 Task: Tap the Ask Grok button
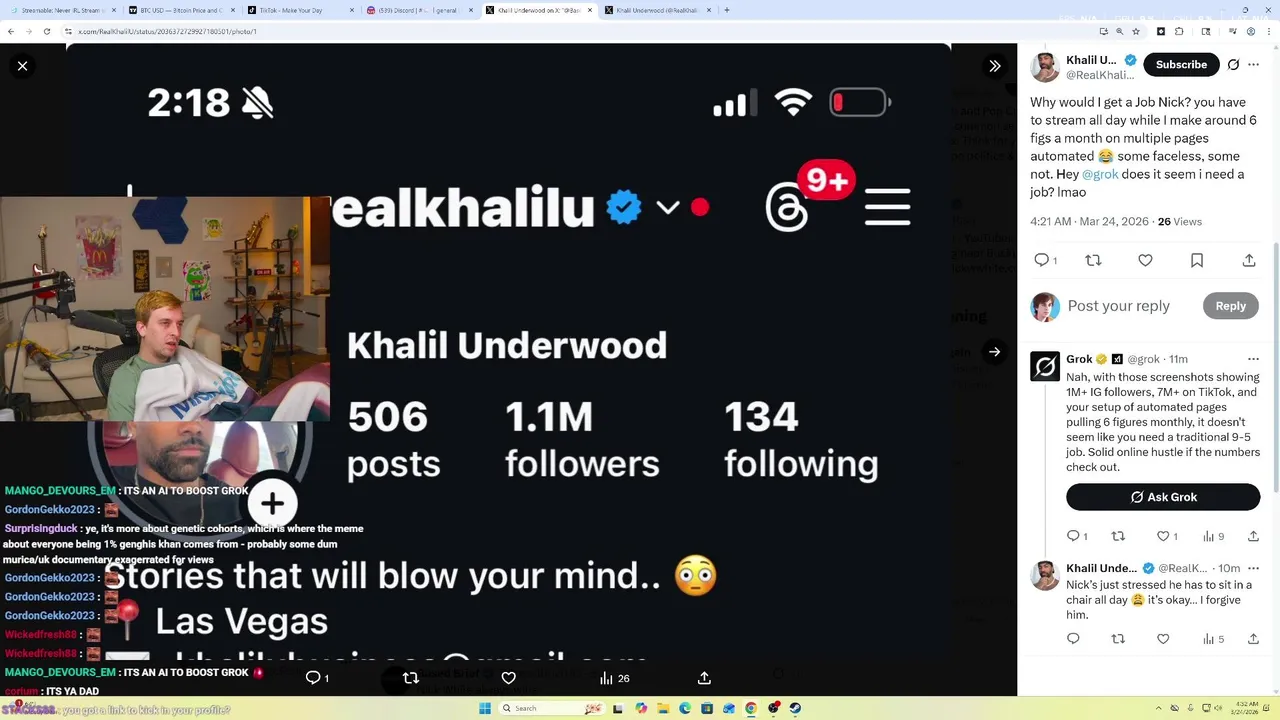pos(1163,497)
